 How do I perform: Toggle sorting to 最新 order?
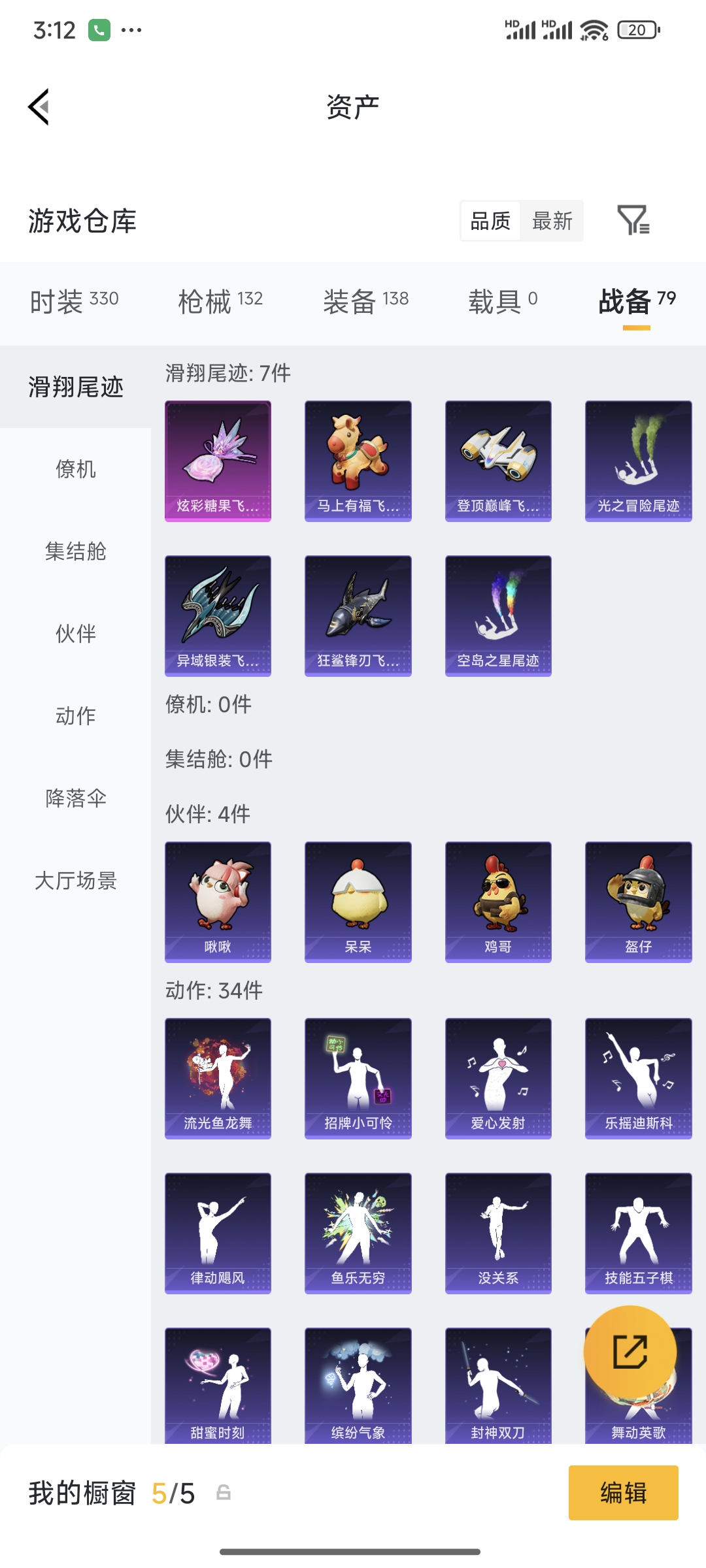tap(552, 222)
